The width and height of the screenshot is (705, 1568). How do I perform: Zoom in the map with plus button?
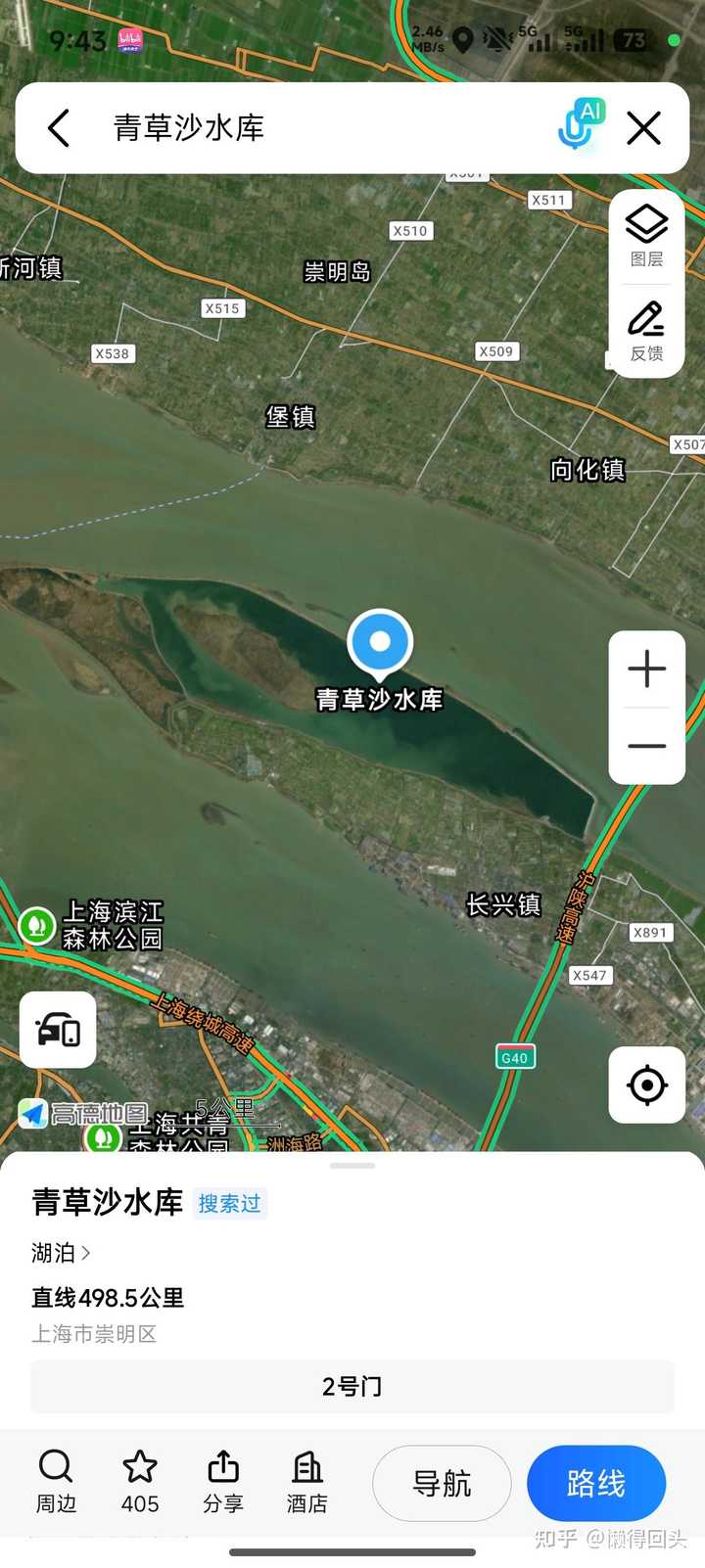coord(646,669)
